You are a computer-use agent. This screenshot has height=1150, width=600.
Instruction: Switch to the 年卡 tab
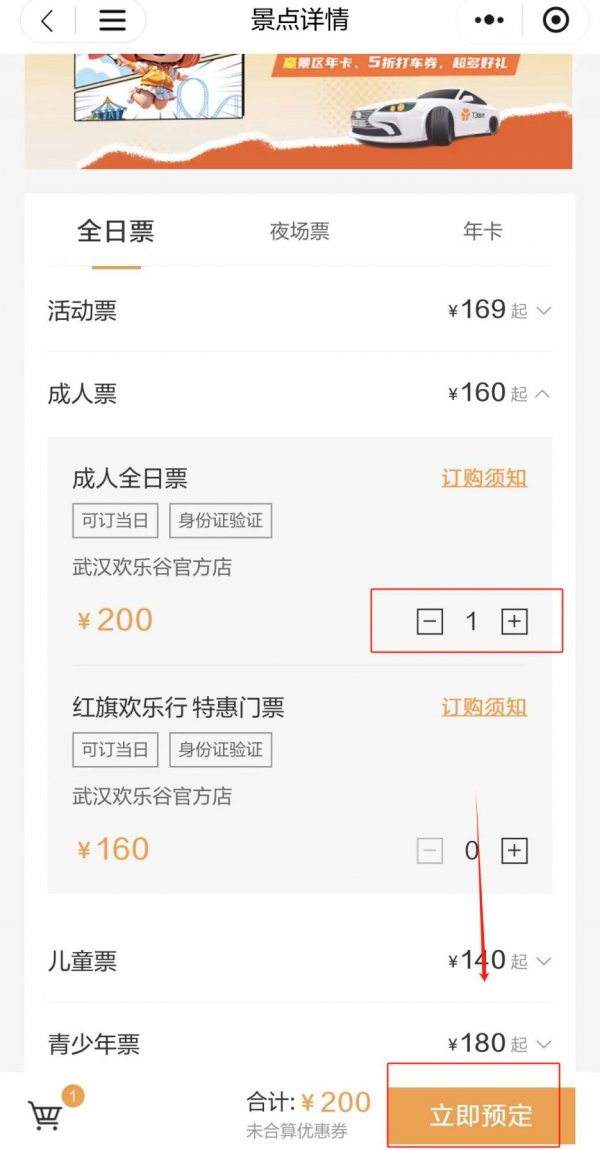coord(482,232)
